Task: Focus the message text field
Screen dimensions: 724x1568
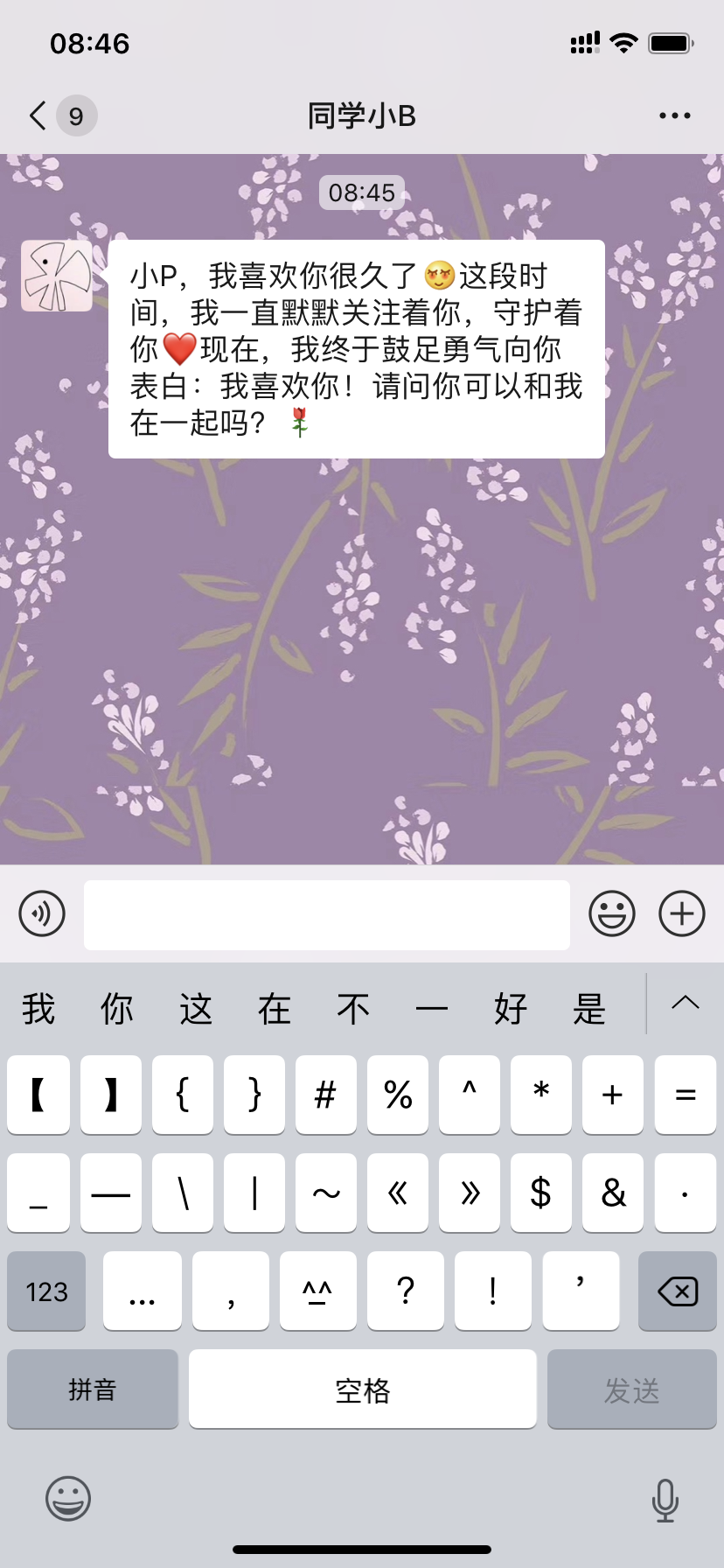Action: coord(327,914)
